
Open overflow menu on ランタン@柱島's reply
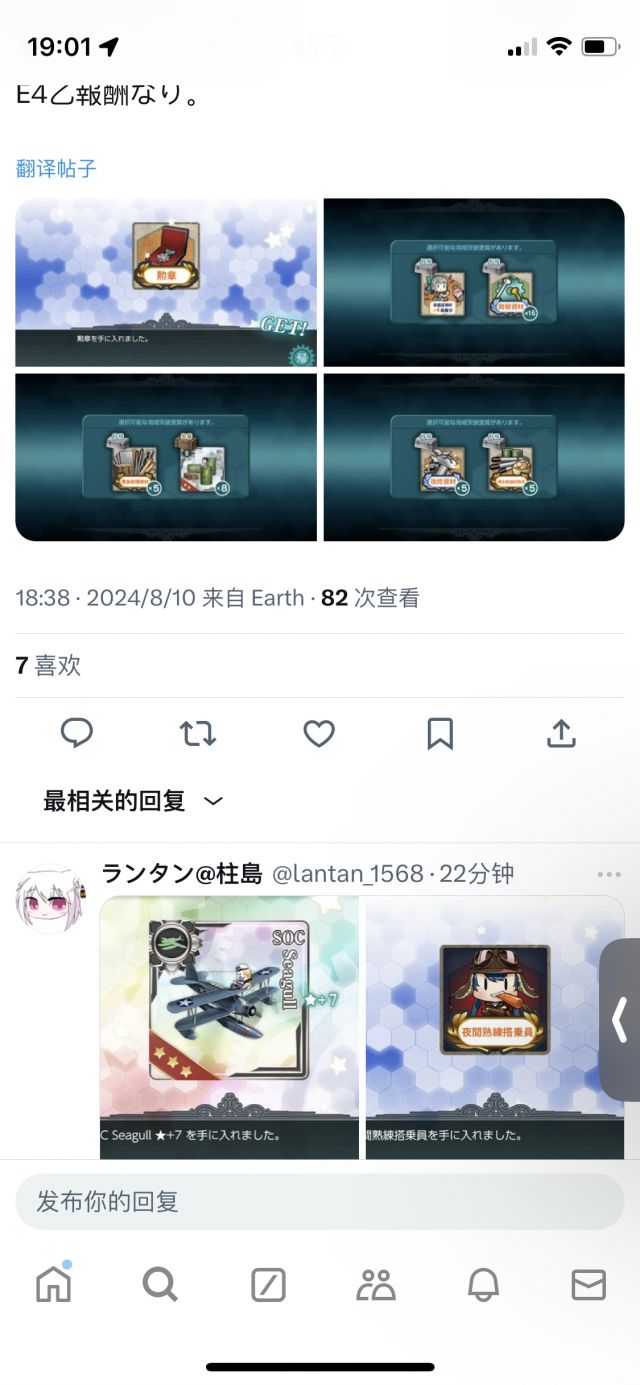[x=608, y=874]
